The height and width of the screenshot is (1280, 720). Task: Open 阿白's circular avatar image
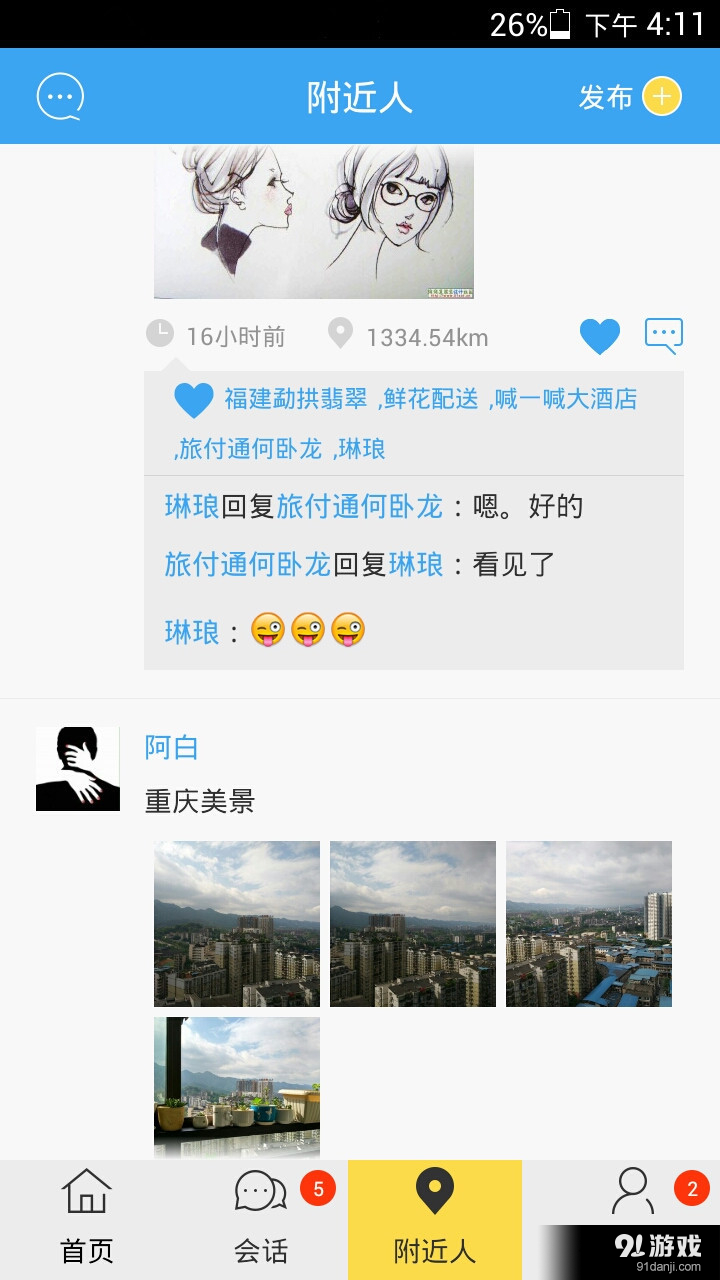77,767
